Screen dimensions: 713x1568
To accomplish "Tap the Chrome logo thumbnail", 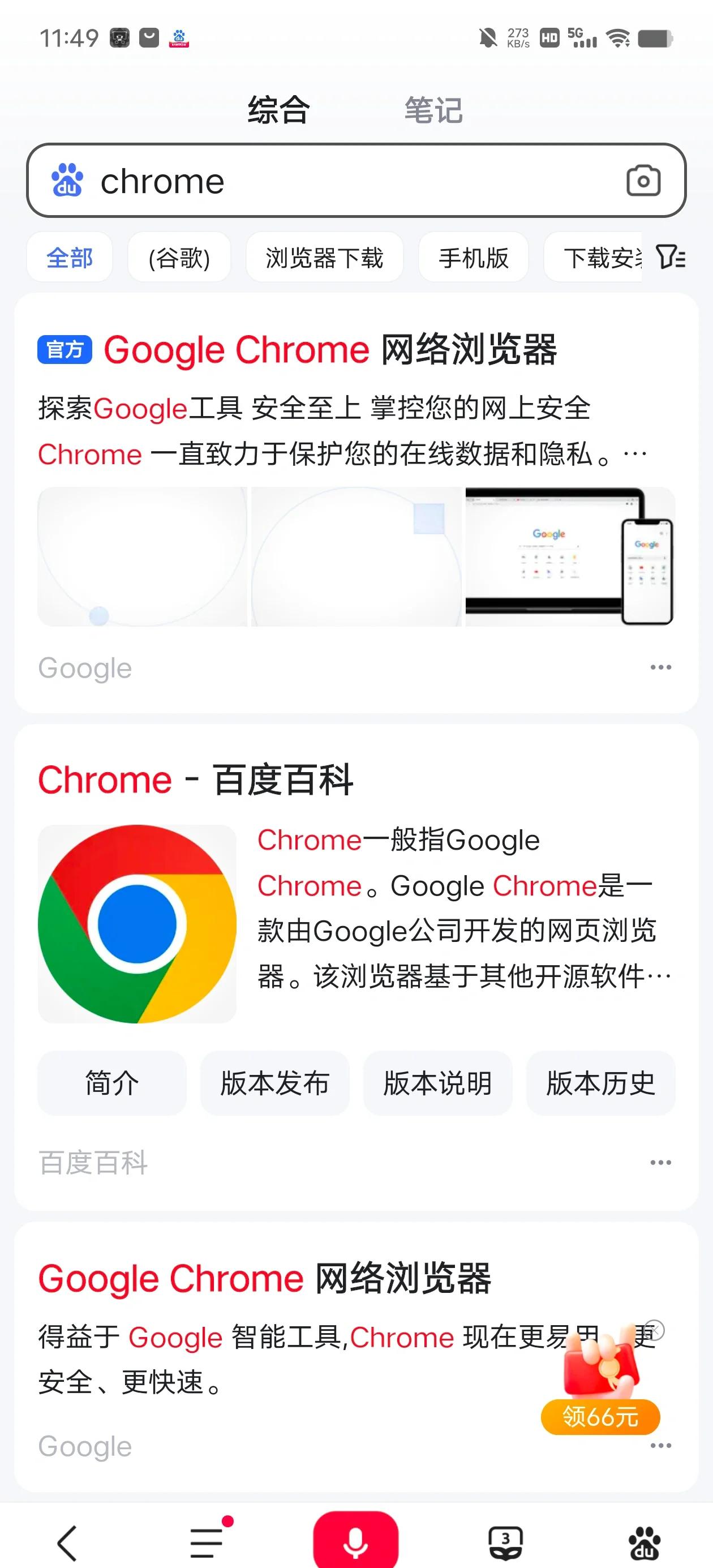I will [137, 919].
